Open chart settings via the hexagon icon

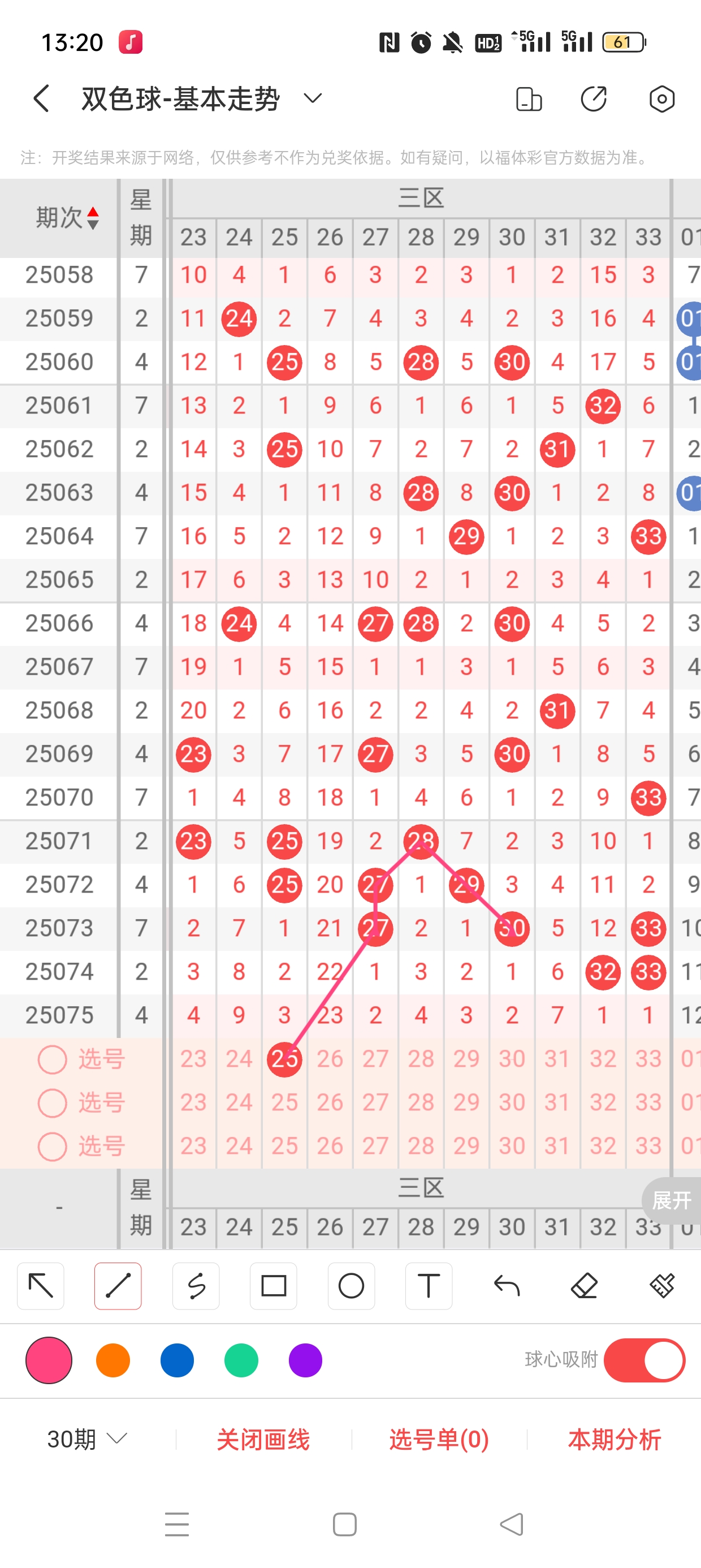pyautogui.click(x=661, y=98)
